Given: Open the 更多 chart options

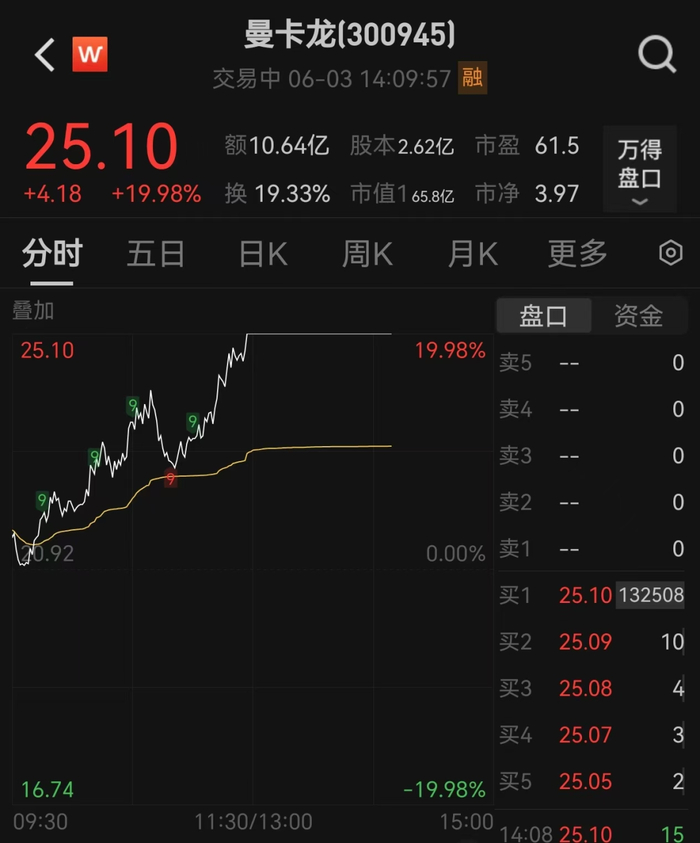Looking at the screenshot, I should [577, 254].
